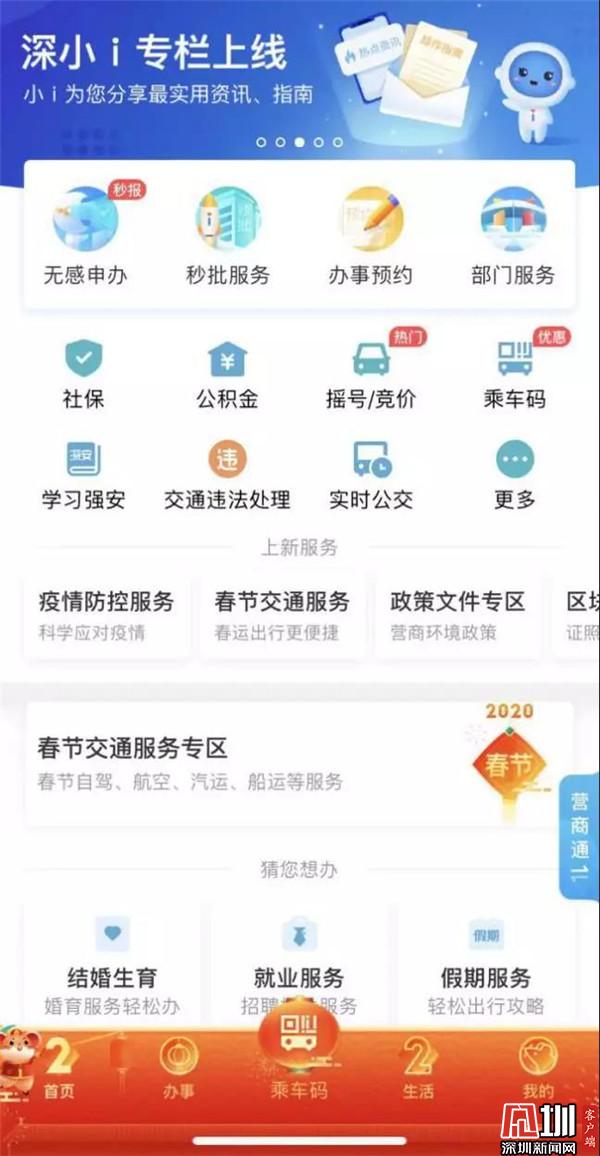Switch to the 办事 tab
The height and width of the screenshot is (1156, 600).
pos(178,1070)
